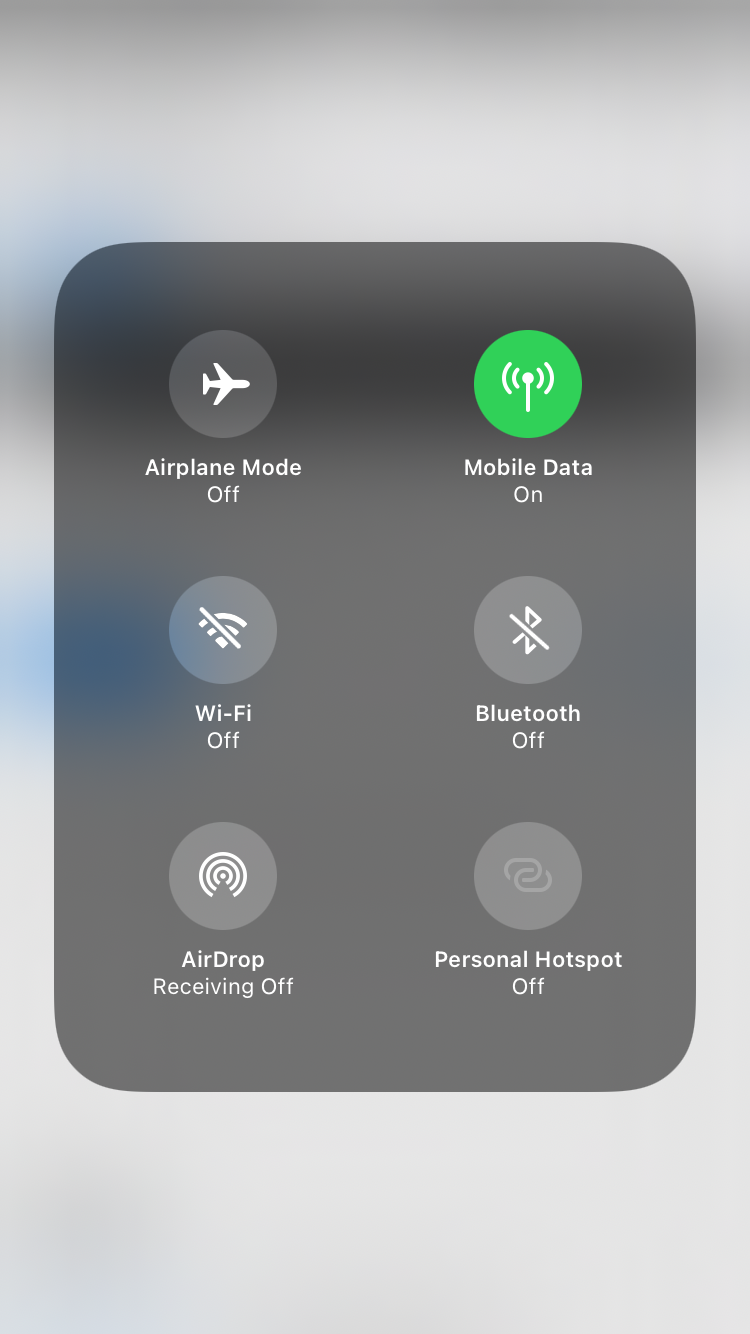Screen dimensions: 750x1334
Task: Tap the crossed-out Wi-Fi symbol
Action: coord(223,629)
